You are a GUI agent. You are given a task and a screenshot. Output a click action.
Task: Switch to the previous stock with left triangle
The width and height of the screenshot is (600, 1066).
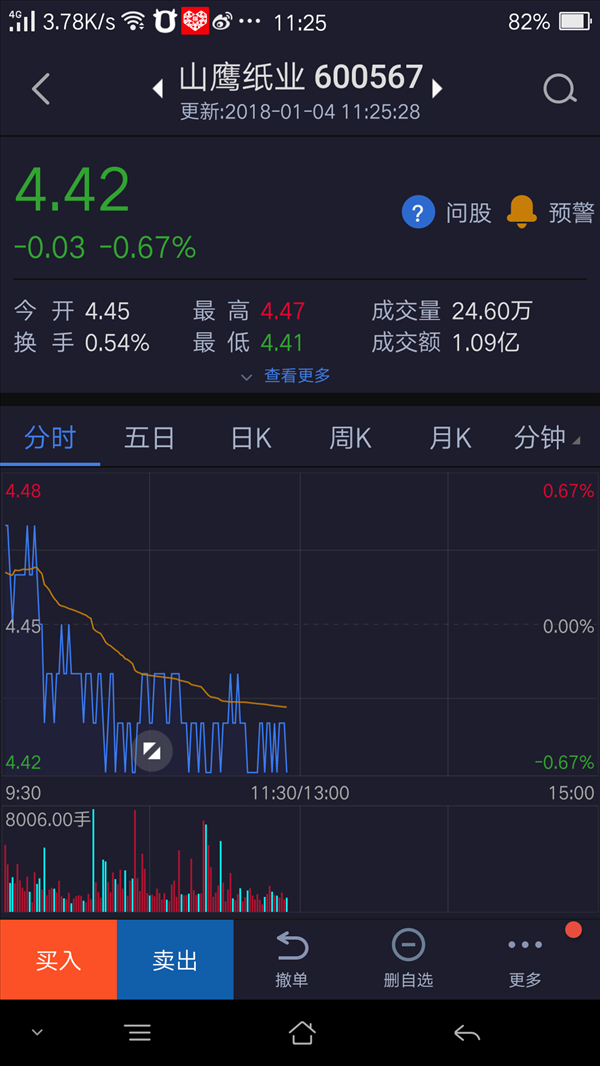point(158,88)
